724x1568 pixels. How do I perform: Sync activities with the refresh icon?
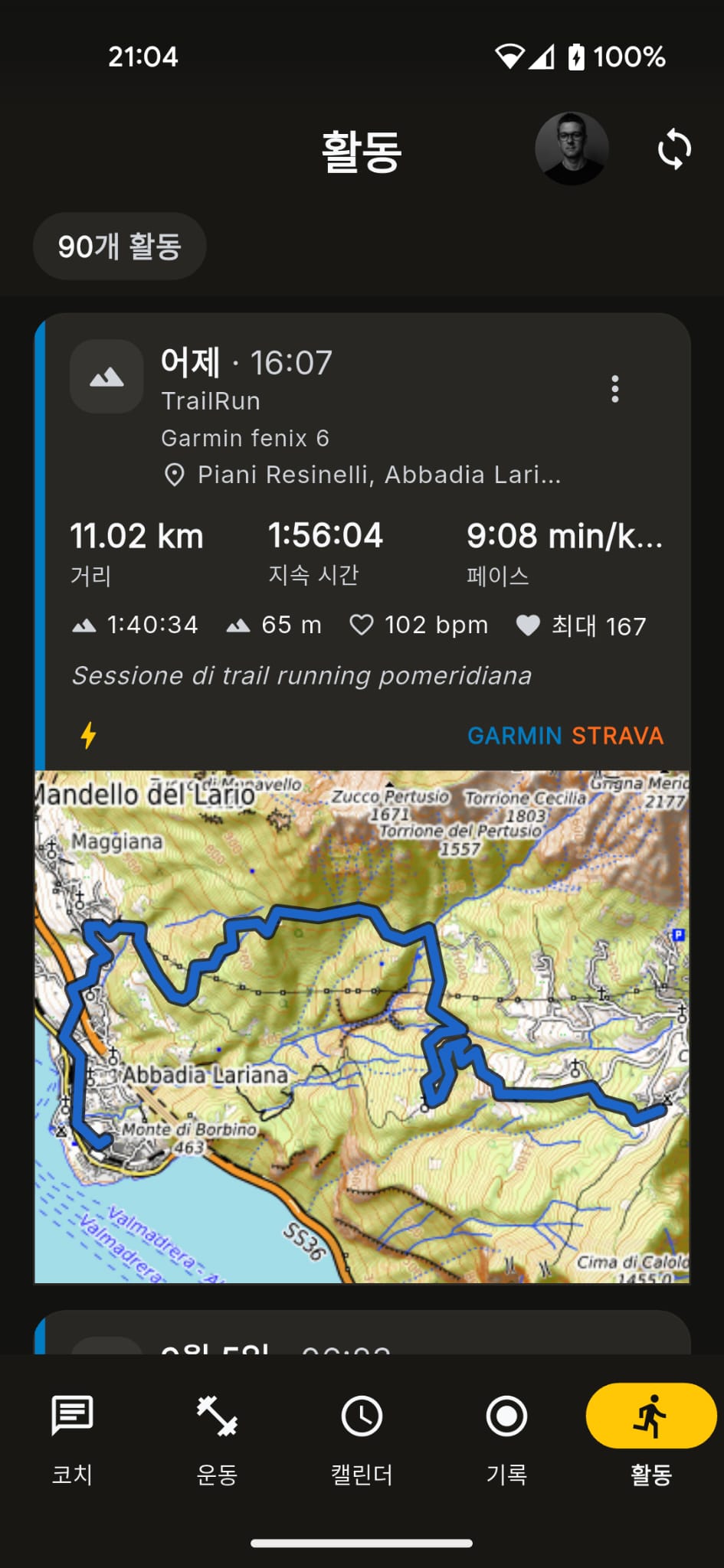point(674,149)
